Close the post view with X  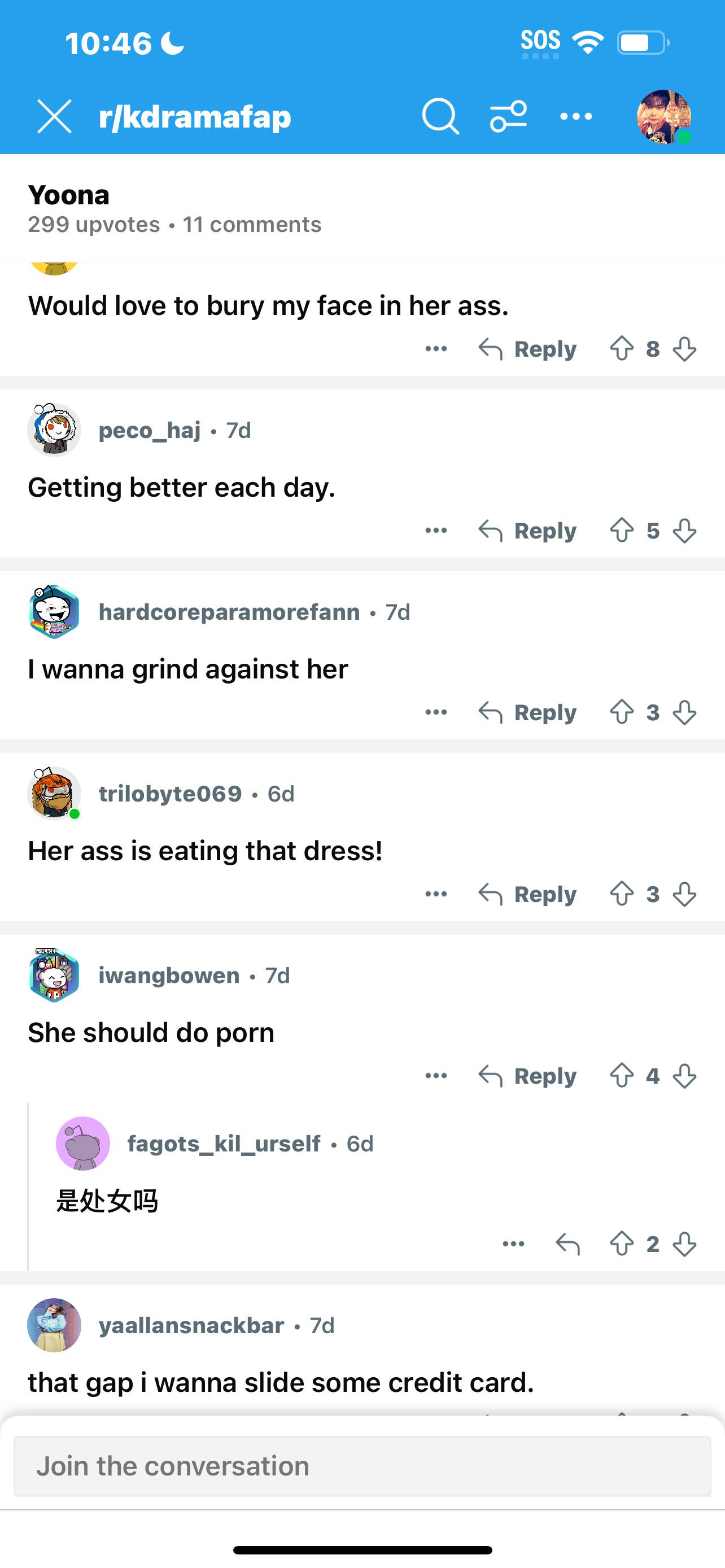pos(54,116)
